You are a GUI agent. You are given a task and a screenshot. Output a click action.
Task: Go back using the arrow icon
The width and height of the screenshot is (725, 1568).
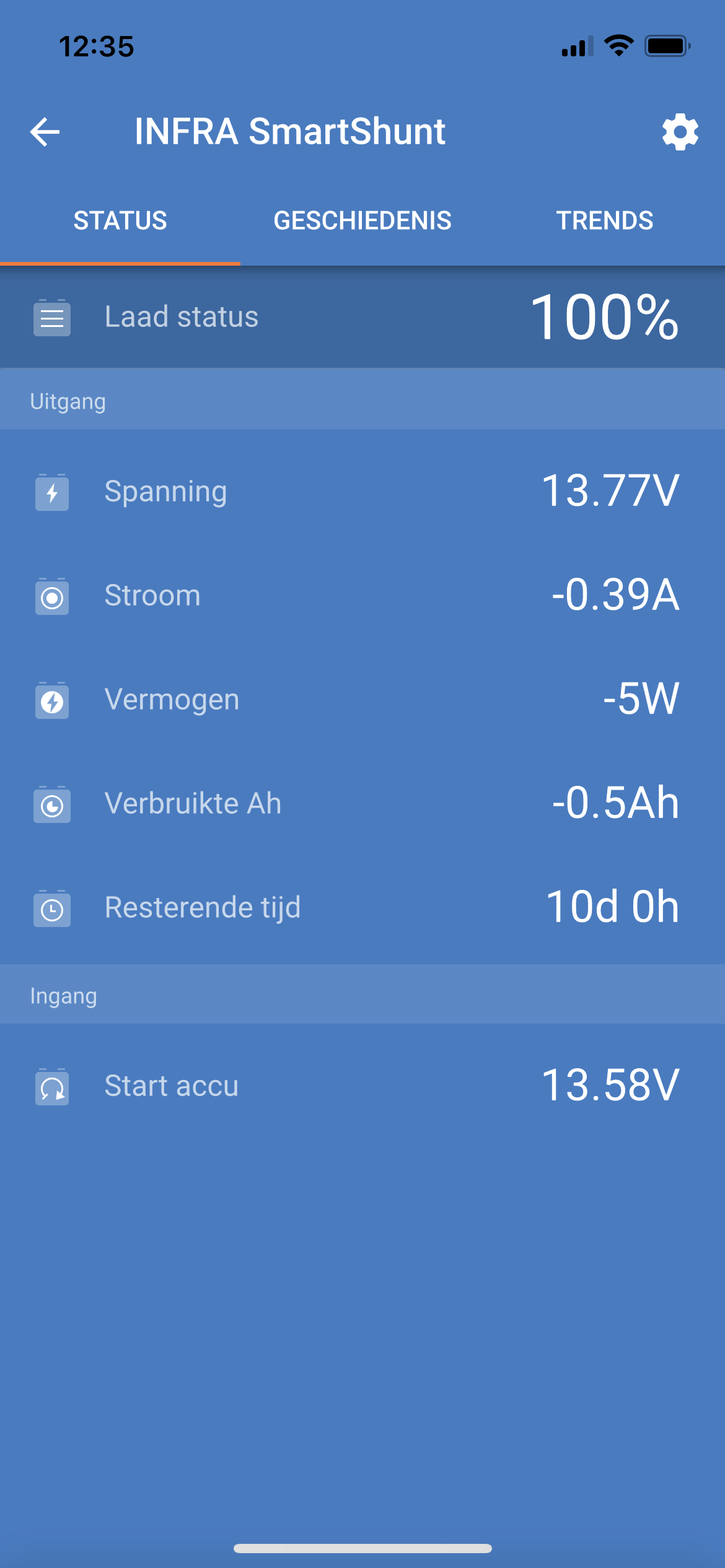pos(45,132)
